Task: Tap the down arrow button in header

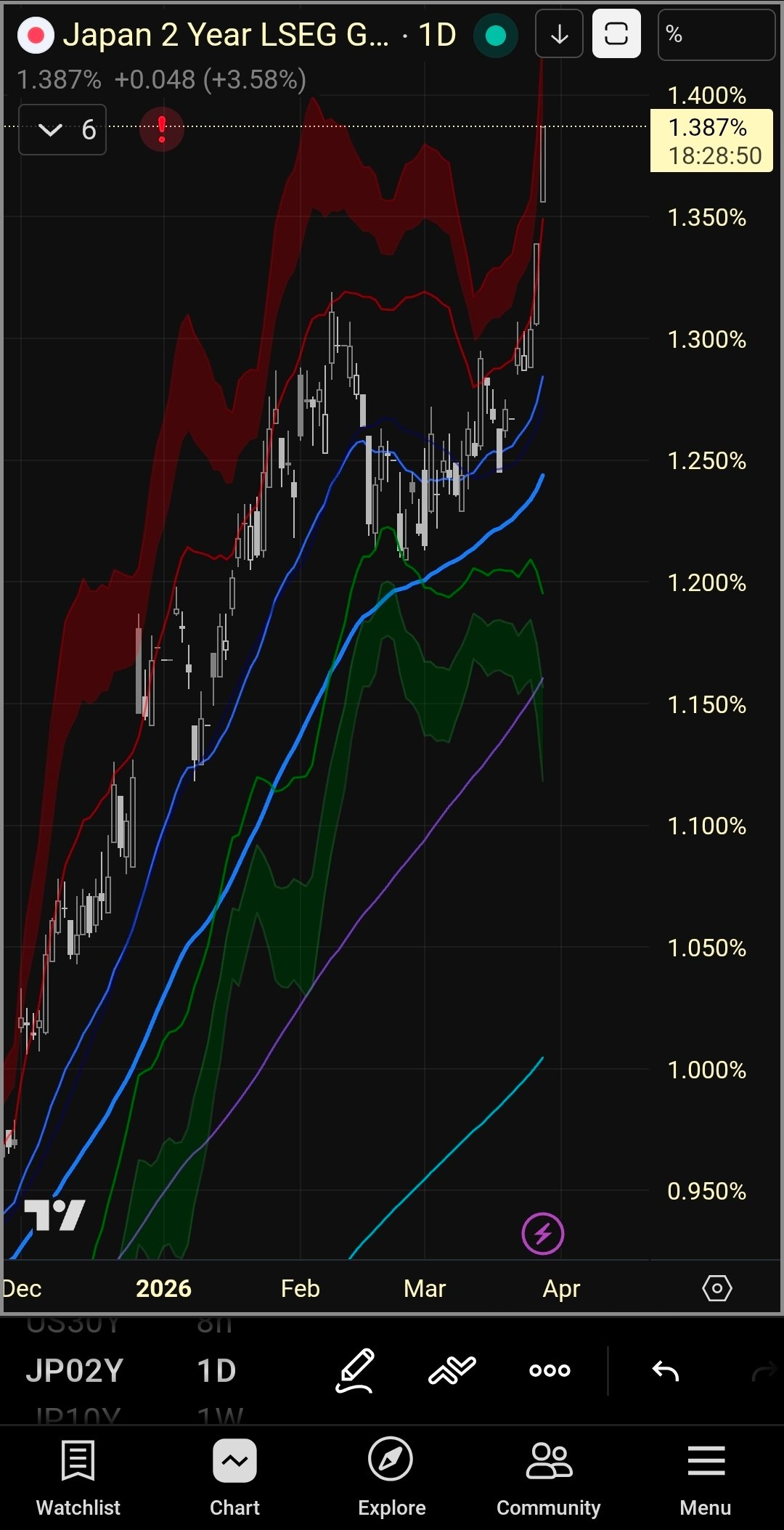Action: 559,34
